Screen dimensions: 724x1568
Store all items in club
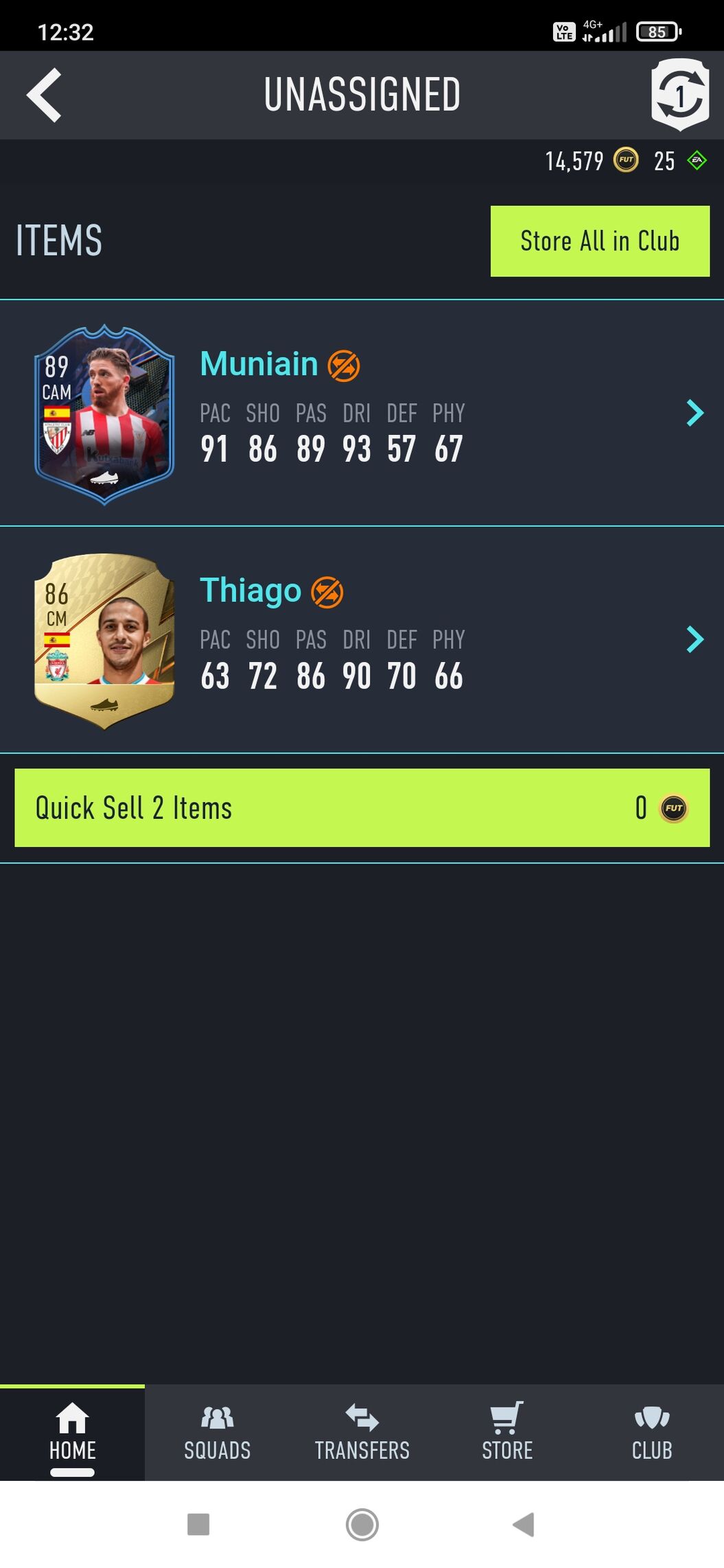pos(600,241)
